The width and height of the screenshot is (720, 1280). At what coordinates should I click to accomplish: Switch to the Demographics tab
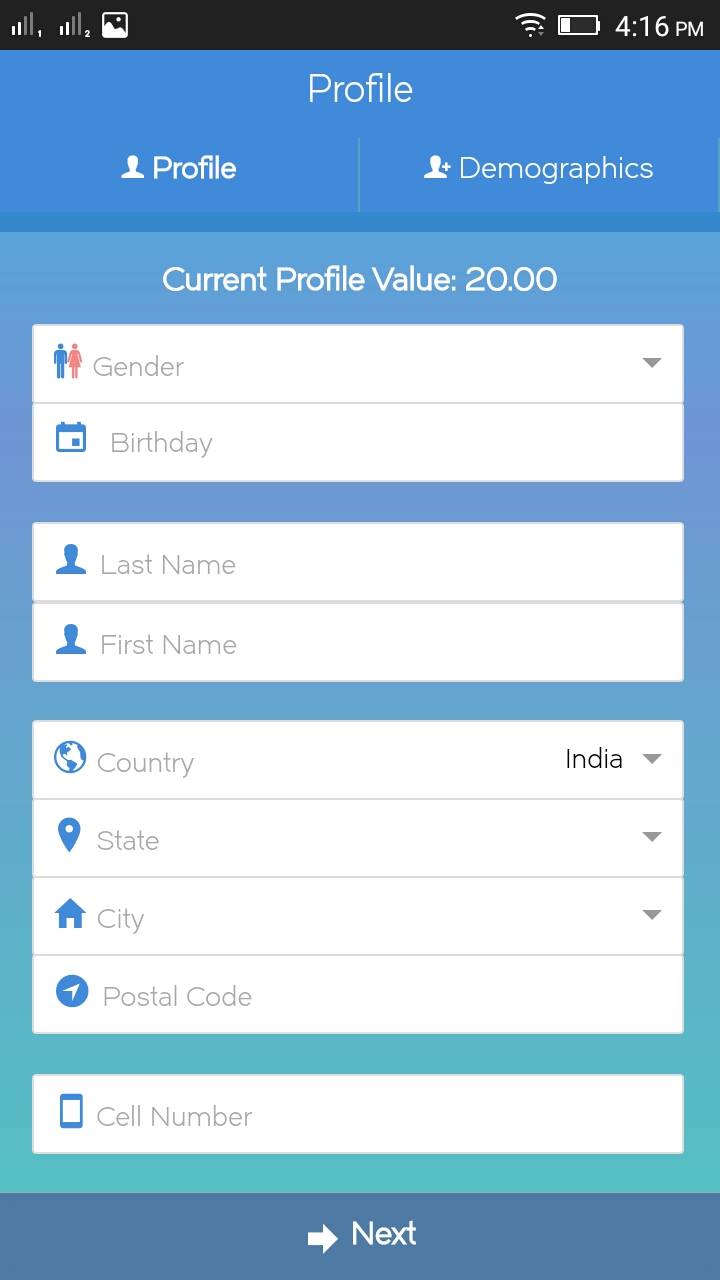[x=538, y=168]
